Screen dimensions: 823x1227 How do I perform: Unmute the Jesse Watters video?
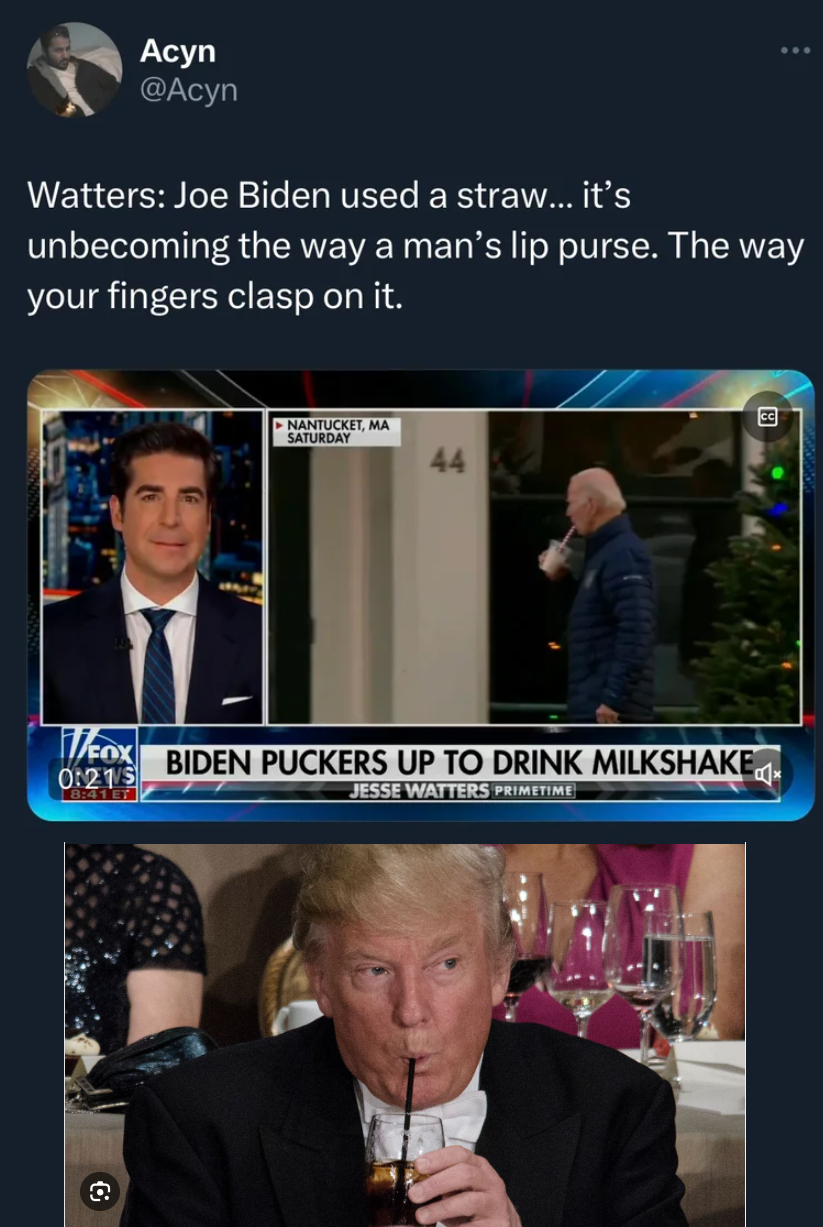coord(768,773)
